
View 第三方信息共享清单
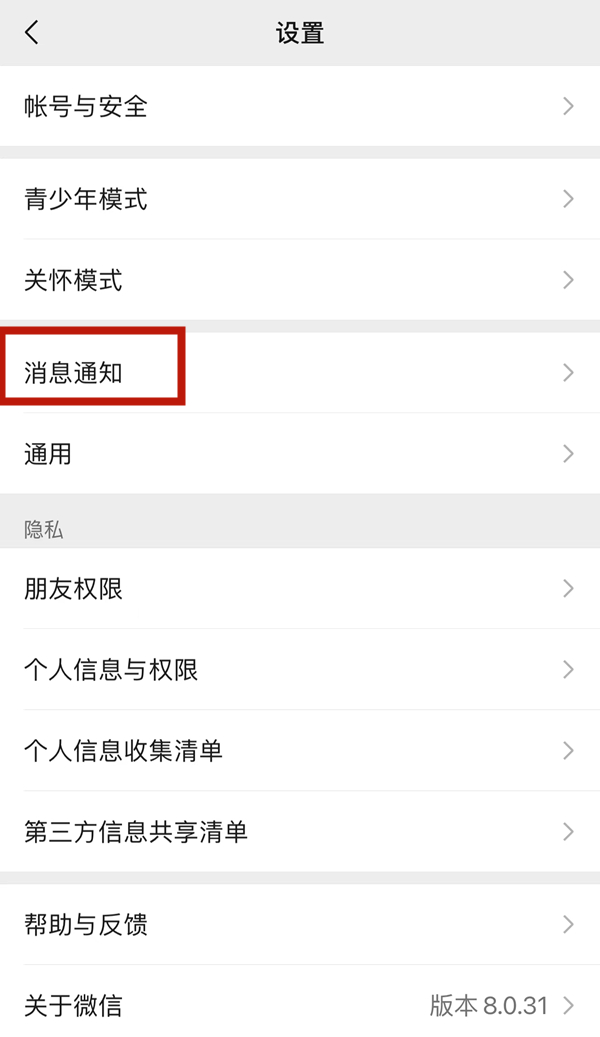(300, 831)
